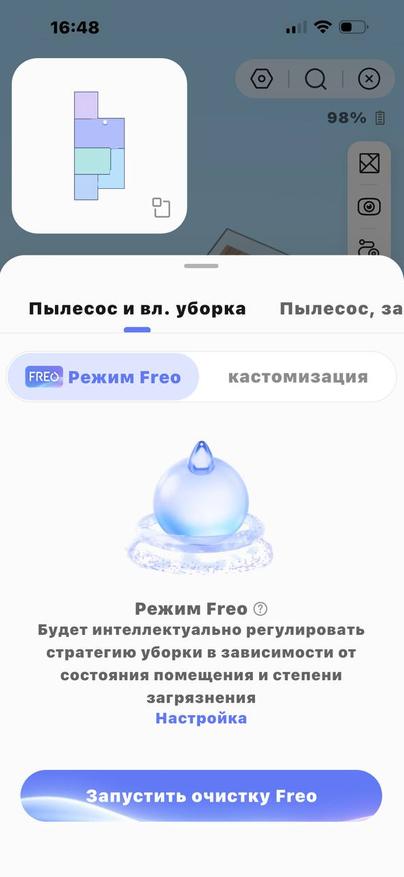Viewport: 404px width, 877px height.
Task: Open the hexagon settings icon
Action: tap(261, 79)
